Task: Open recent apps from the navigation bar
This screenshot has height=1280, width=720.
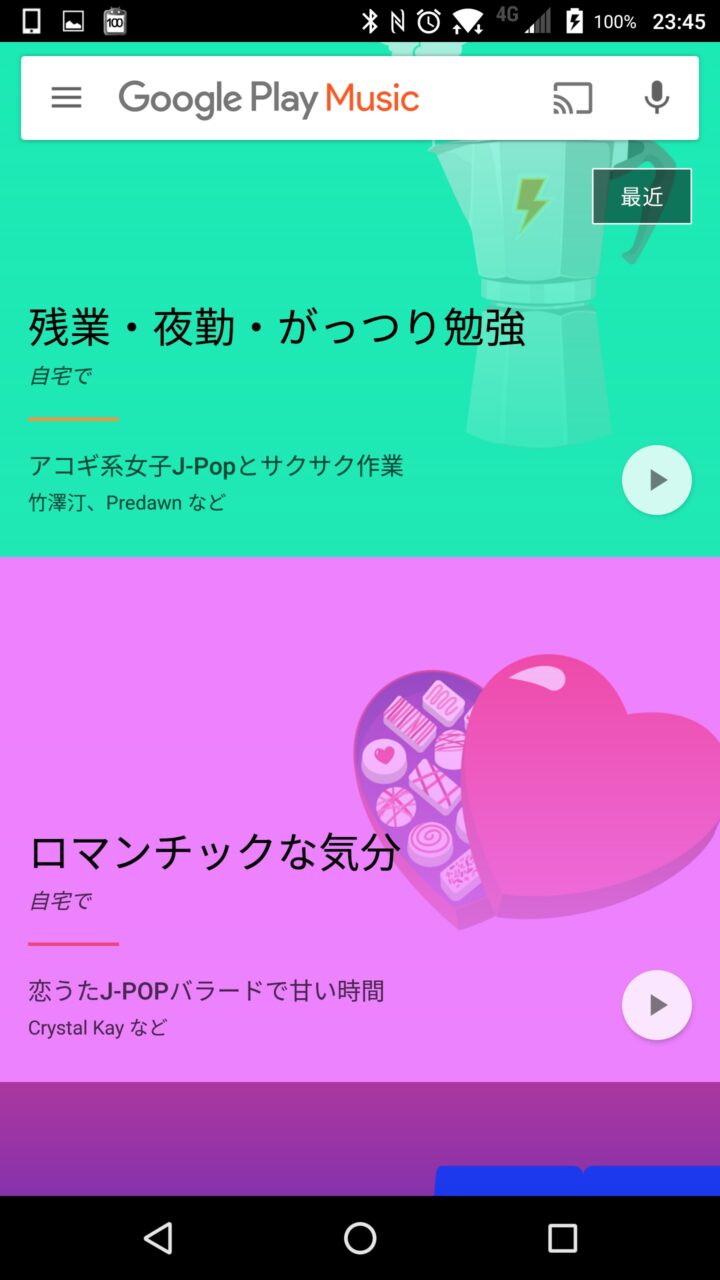Action: click(562, 1238)
